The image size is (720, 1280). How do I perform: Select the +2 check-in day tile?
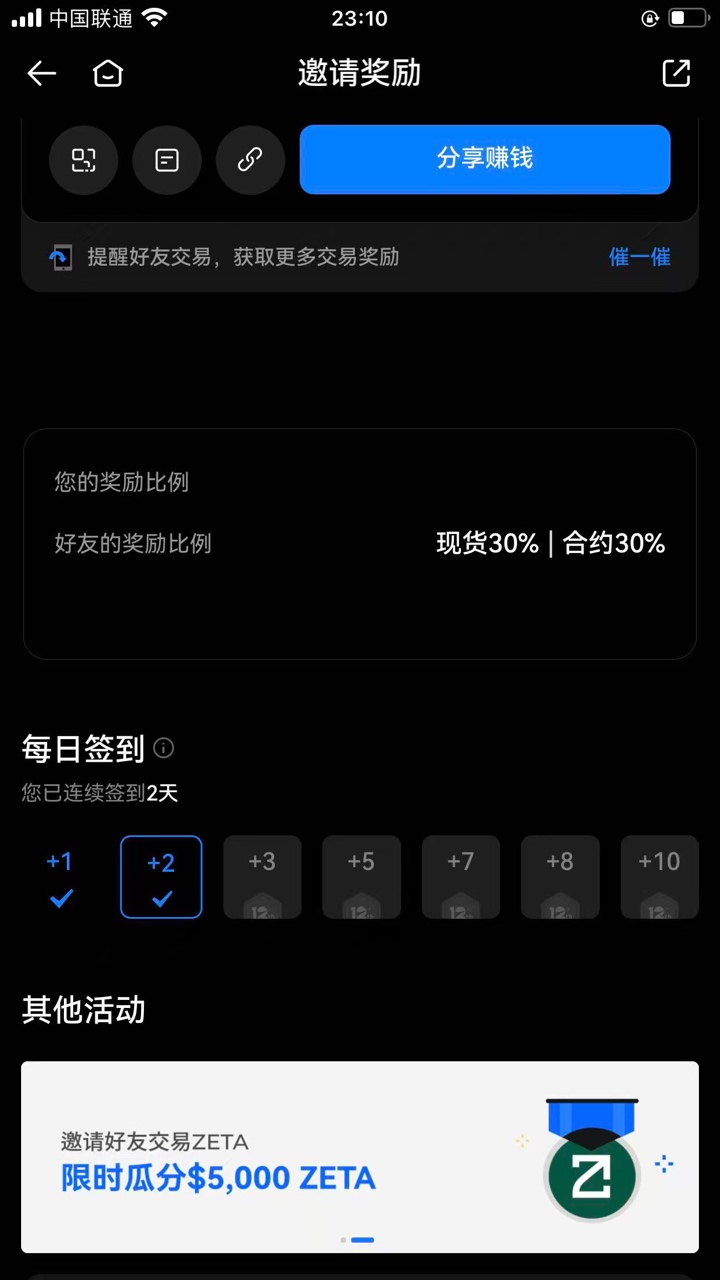click(x=161, y=877)
